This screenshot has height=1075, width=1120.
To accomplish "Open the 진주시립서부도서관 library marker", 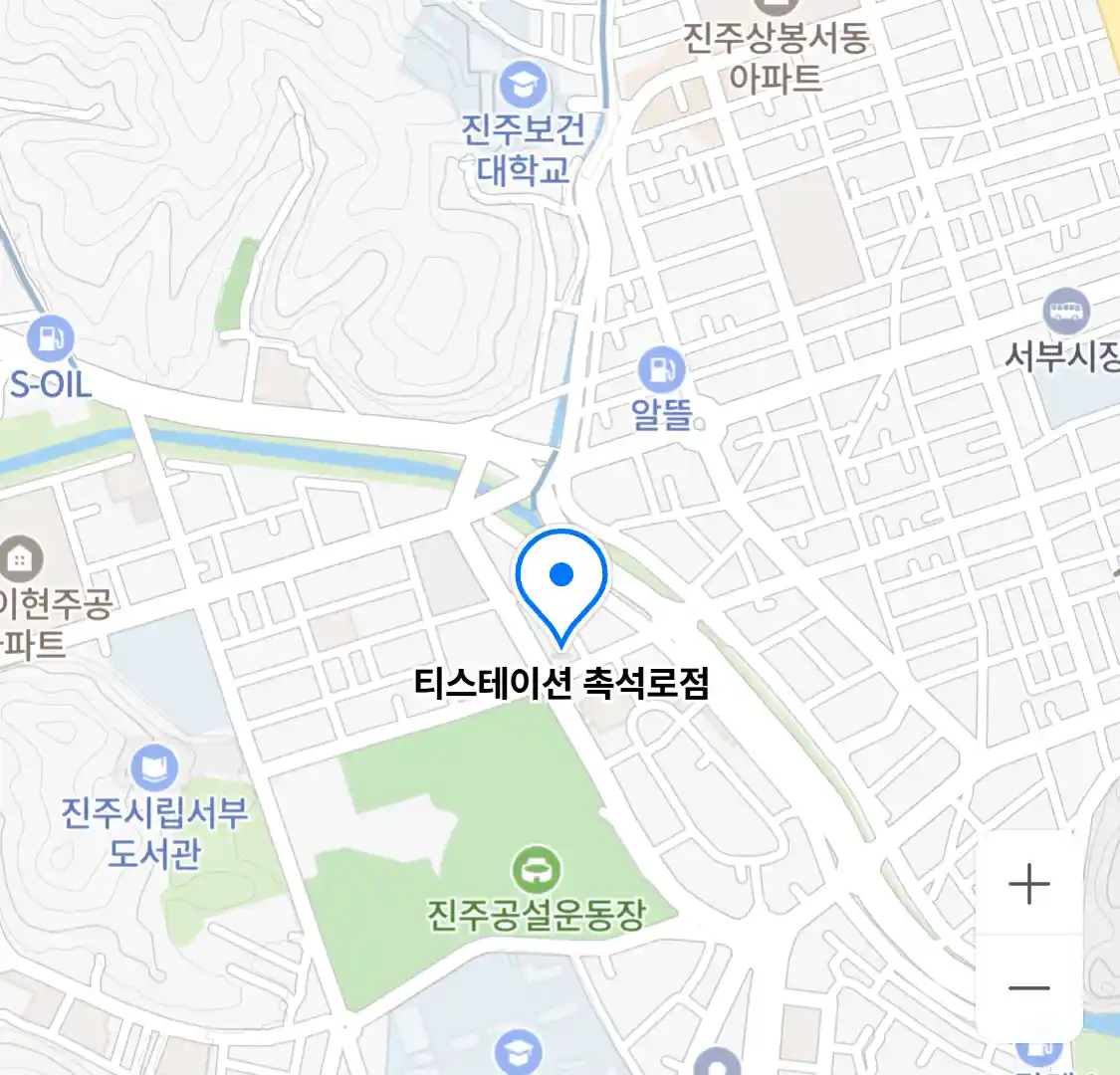I will [x=154, y=768].
